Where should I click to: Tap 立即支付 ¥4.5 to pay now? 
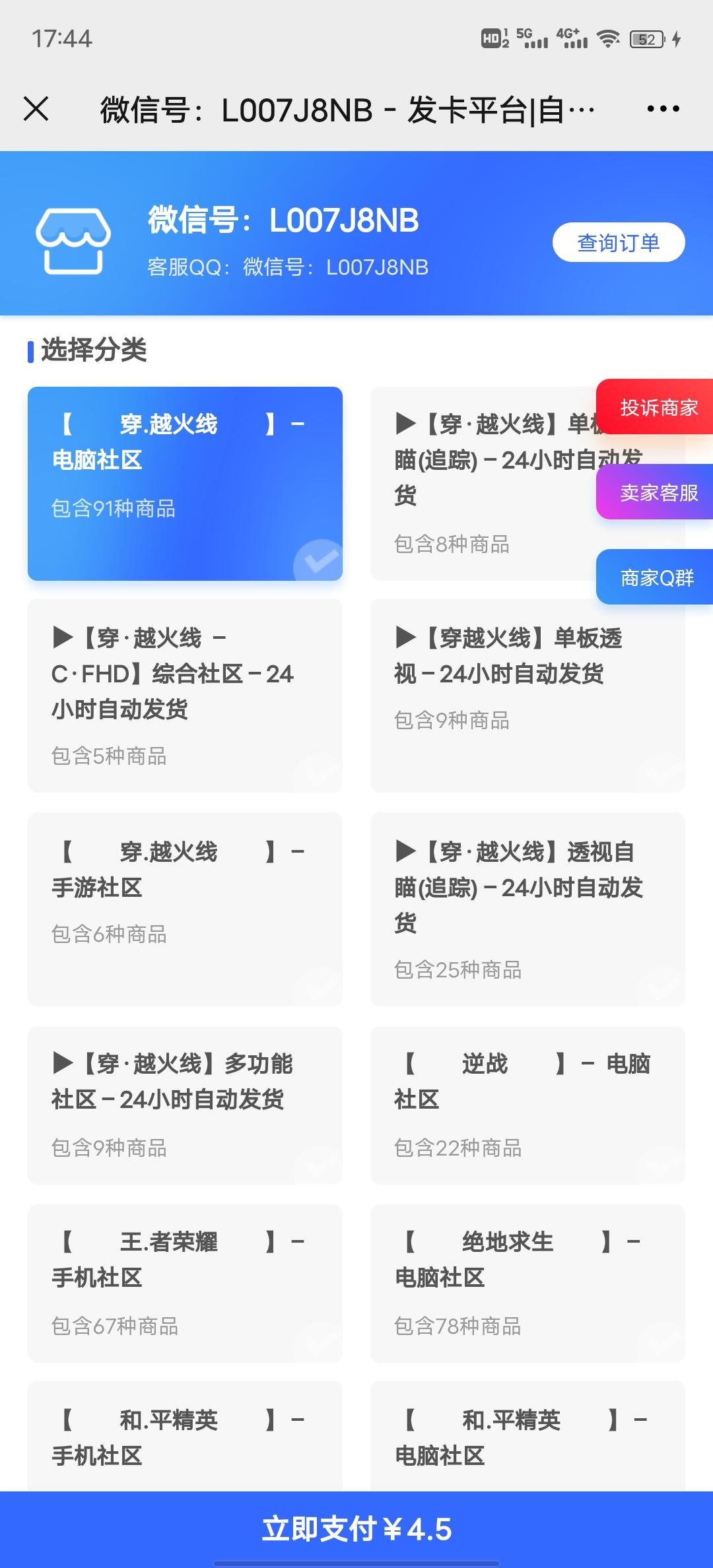[x=356, y=1529]
